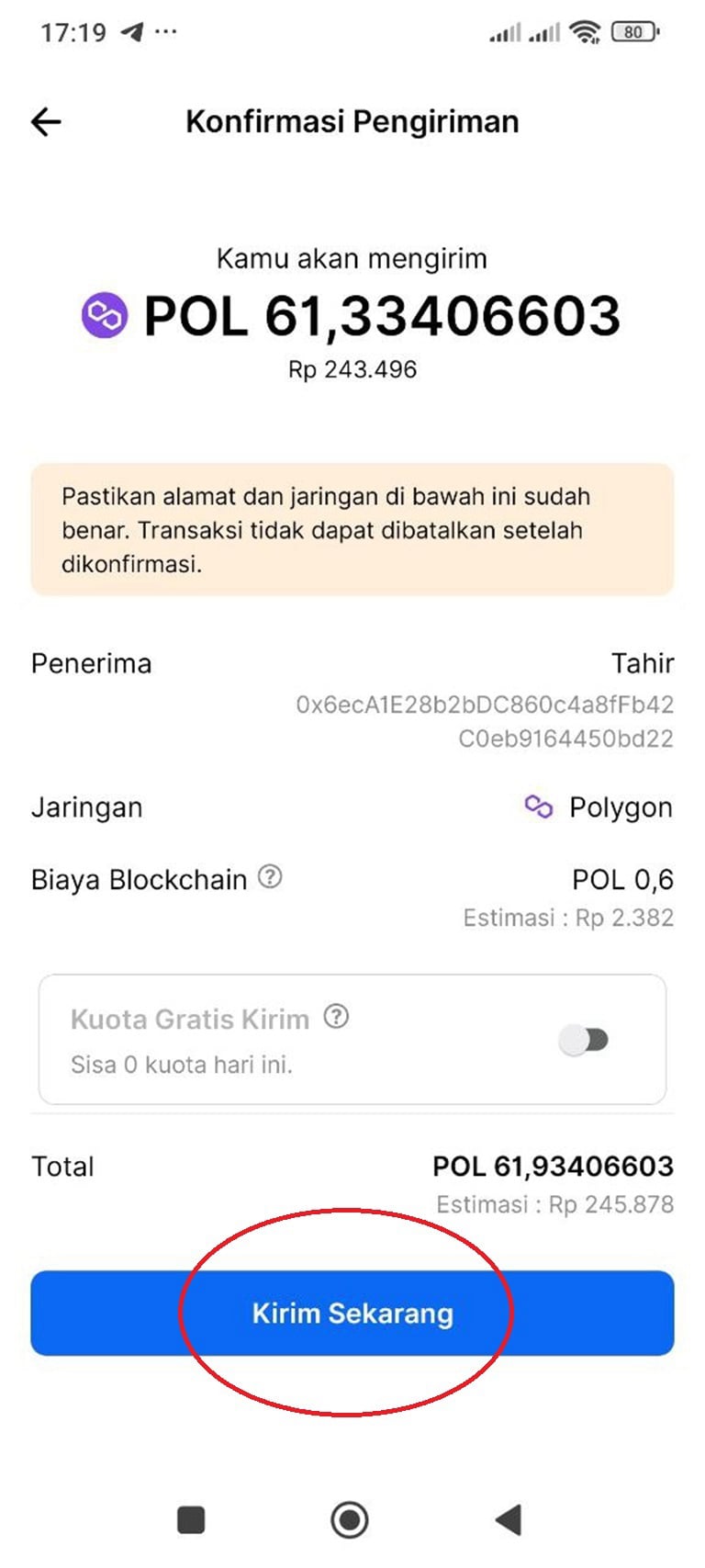
Task: Click the Wi-Fi status bar icon
Action: pos(585,30)
